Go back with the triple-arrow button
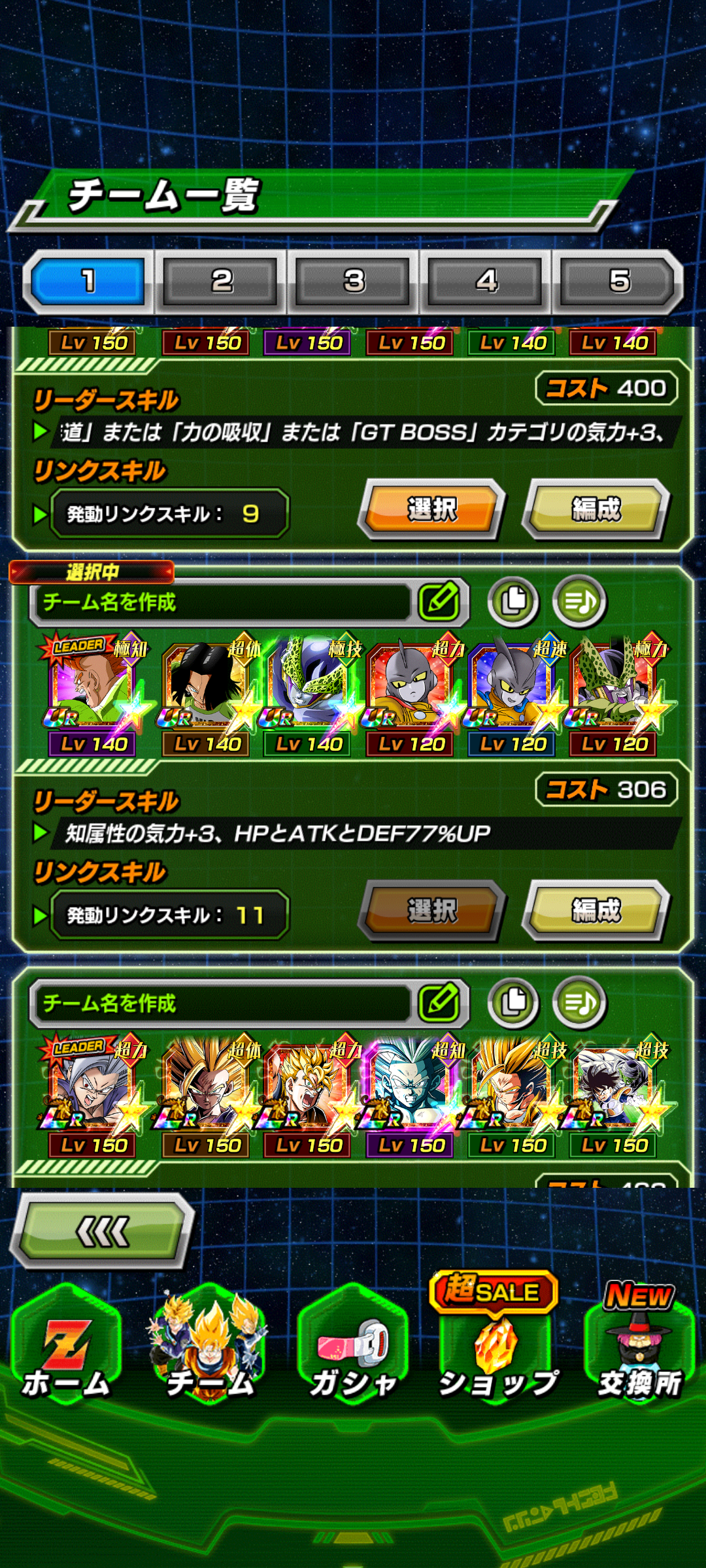706x1568 pixels. [103, 1232]
